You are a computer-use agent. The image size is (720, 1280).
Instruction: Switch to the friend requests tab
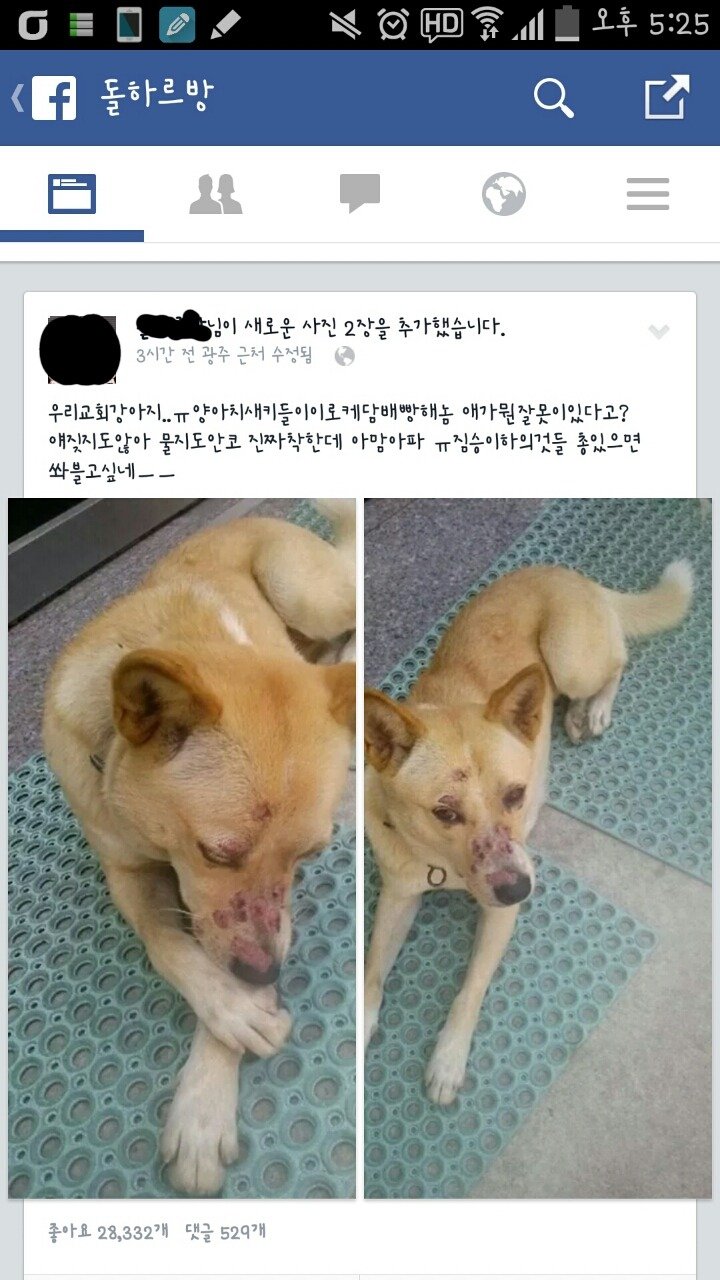(216, 193)
